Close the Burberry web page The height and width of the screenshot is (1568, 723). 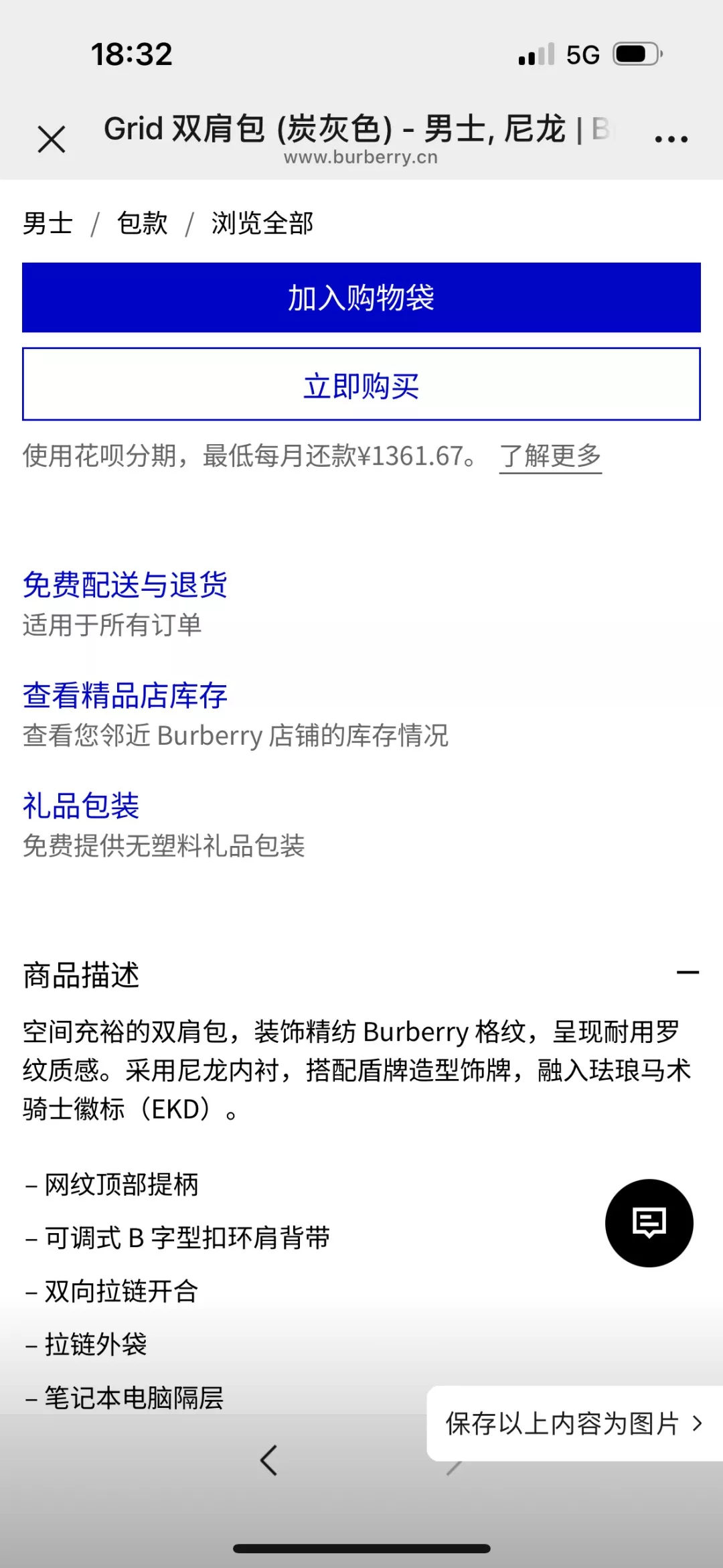coord(52,139)
